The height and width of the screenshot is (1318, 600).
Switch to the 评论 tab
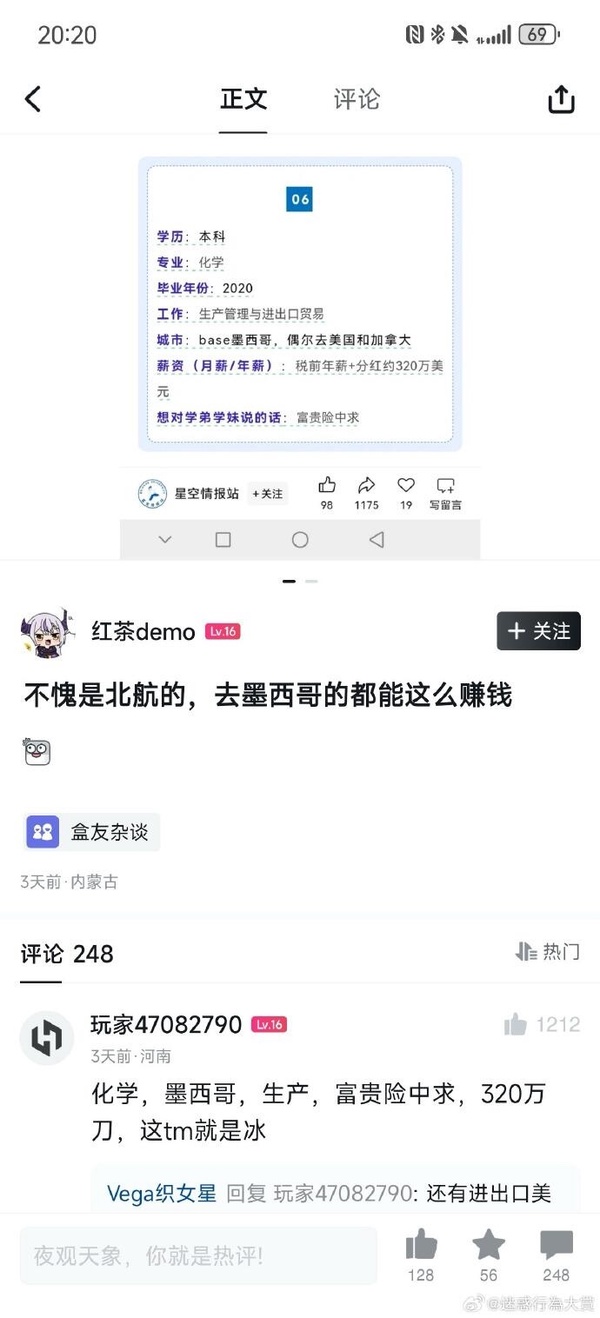(x=357, y=99)
